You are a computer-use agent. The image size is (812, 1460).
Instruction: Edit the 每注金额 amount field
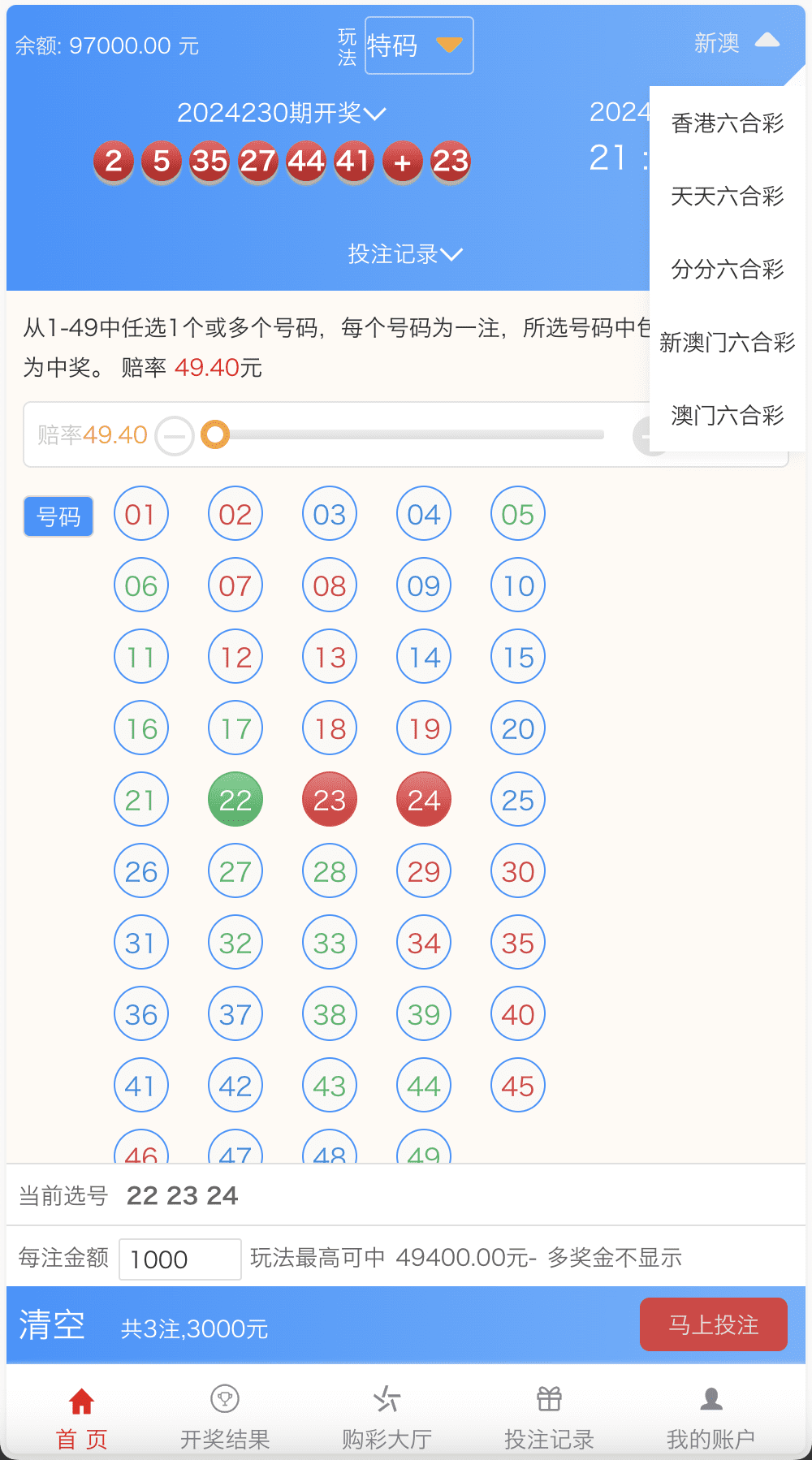click(x=179, y=1259)
